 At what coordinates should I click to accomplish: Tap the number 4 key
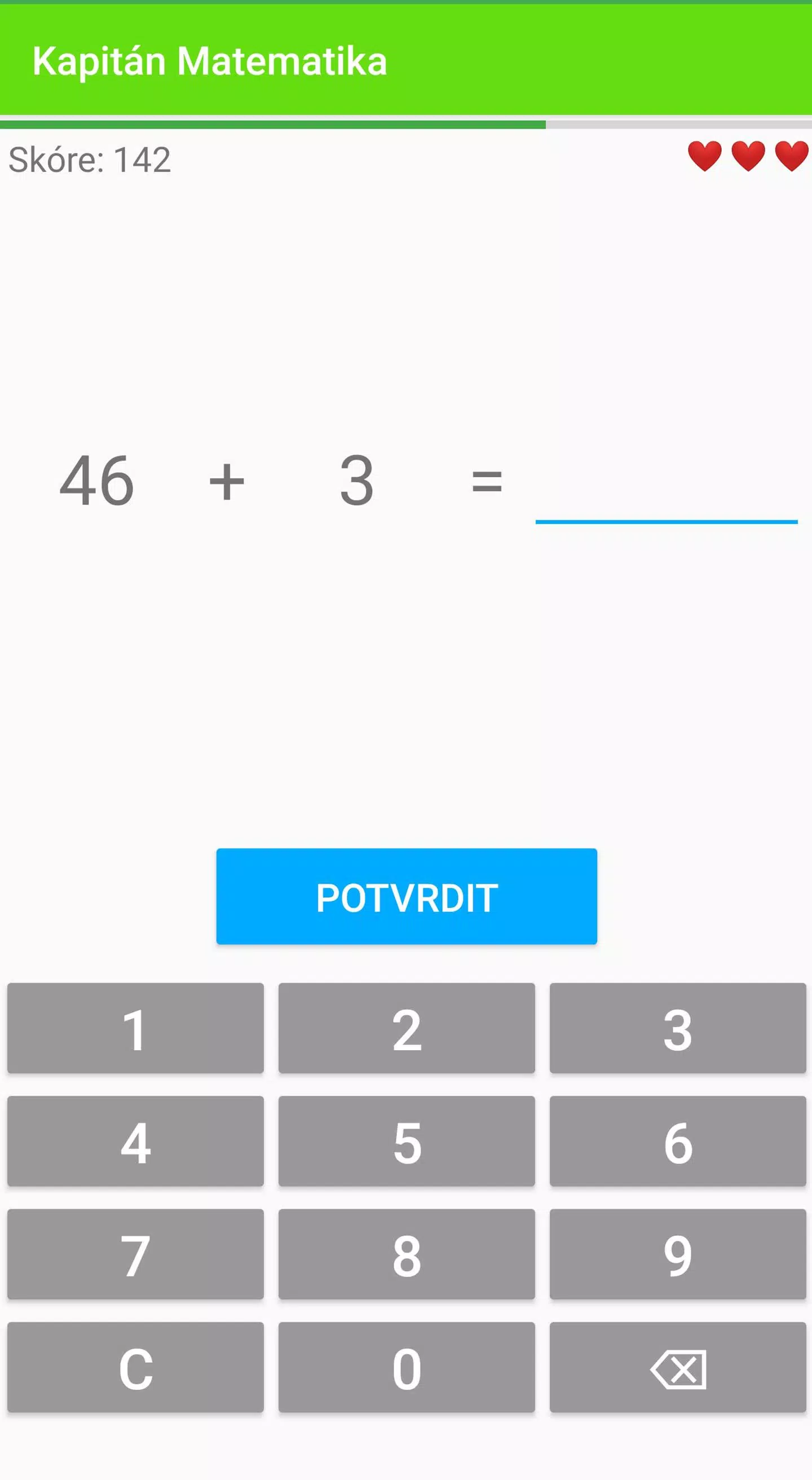click(x=135, y=1141)
